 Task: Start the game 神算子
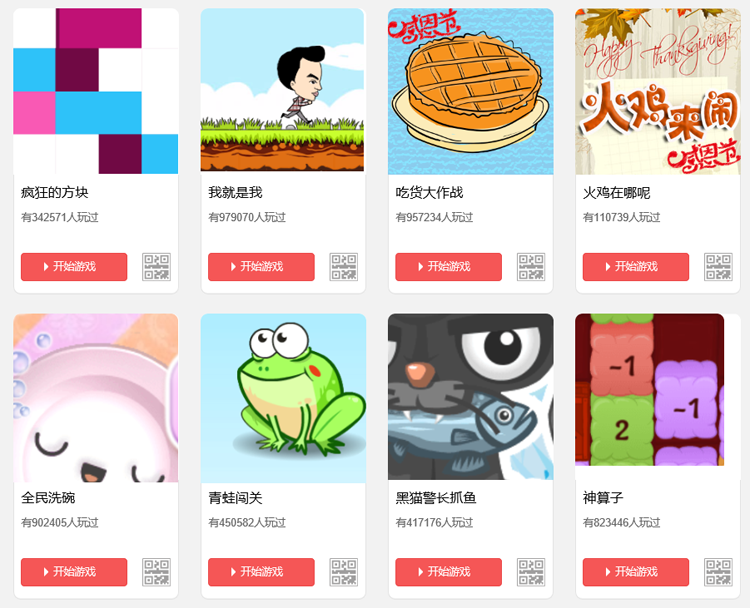click(x=635, y=572)
